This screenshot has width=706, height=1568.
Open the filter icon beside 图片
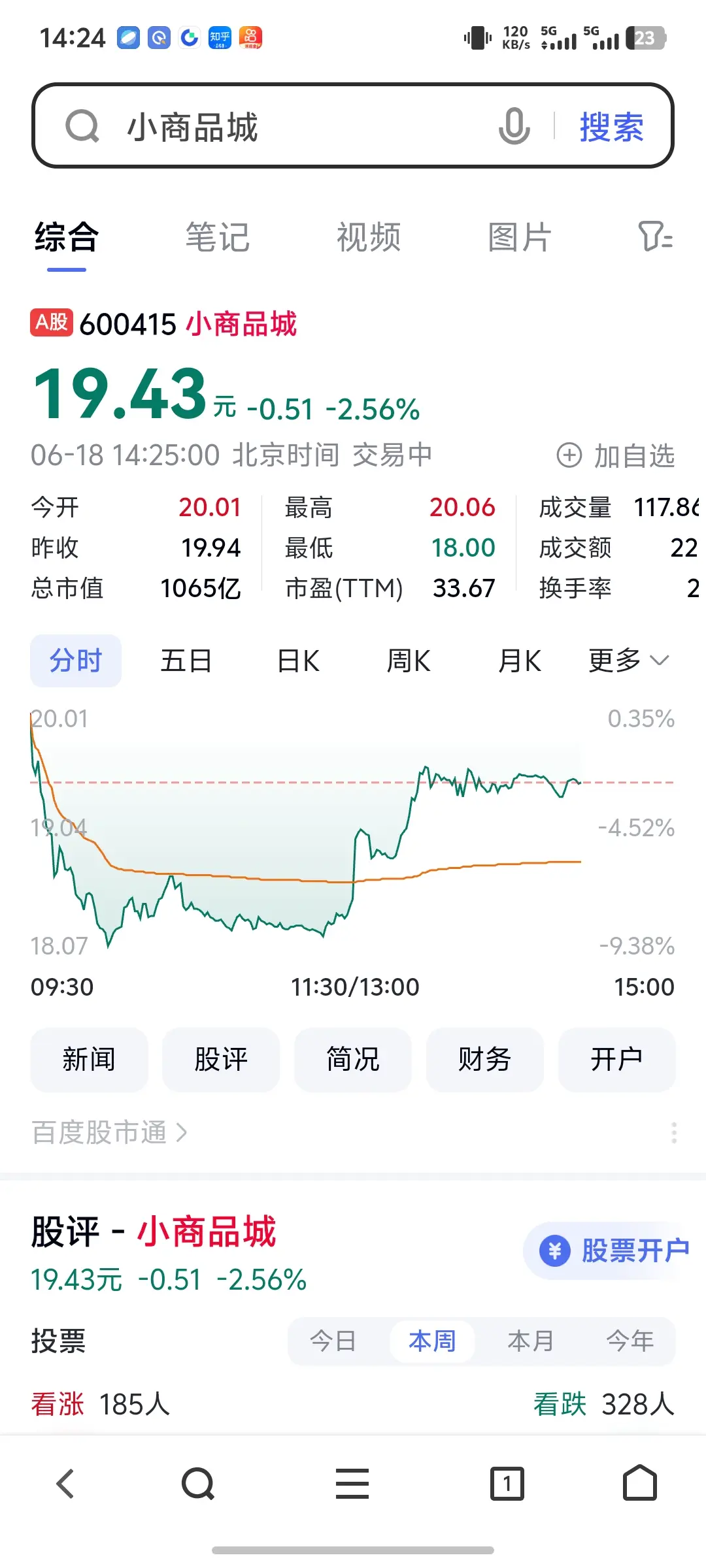pos(655,237)
